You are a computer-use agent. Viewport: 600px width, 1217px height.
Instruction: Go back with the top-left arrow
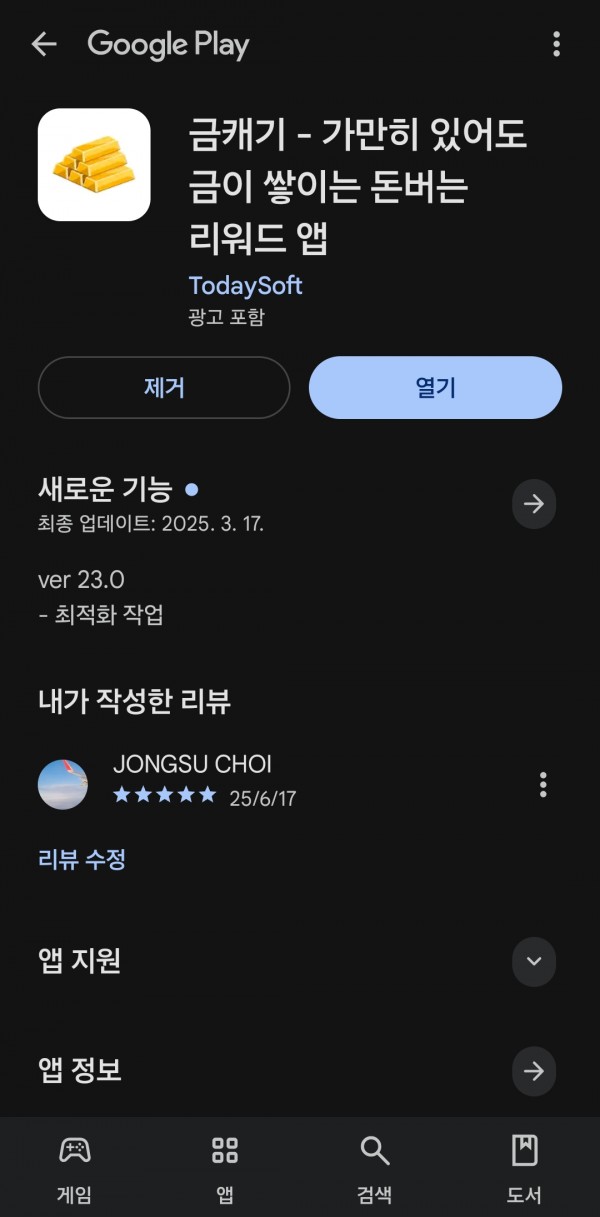tap(44, 44)
